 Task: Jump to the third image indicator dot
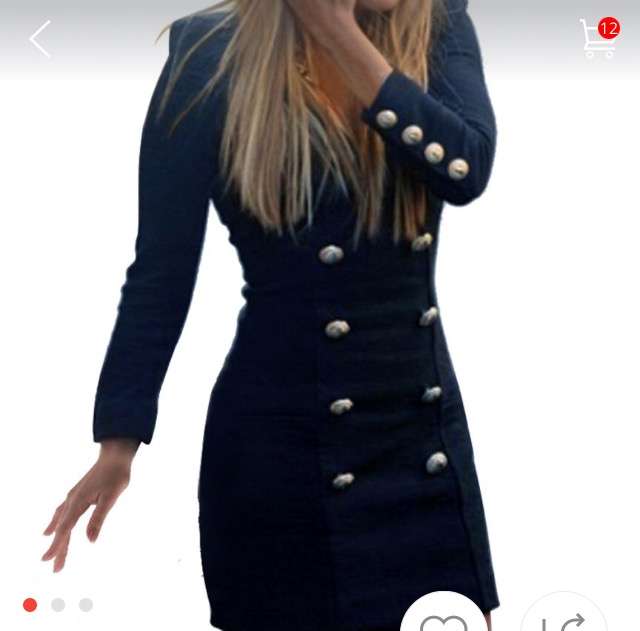[86, 605]
